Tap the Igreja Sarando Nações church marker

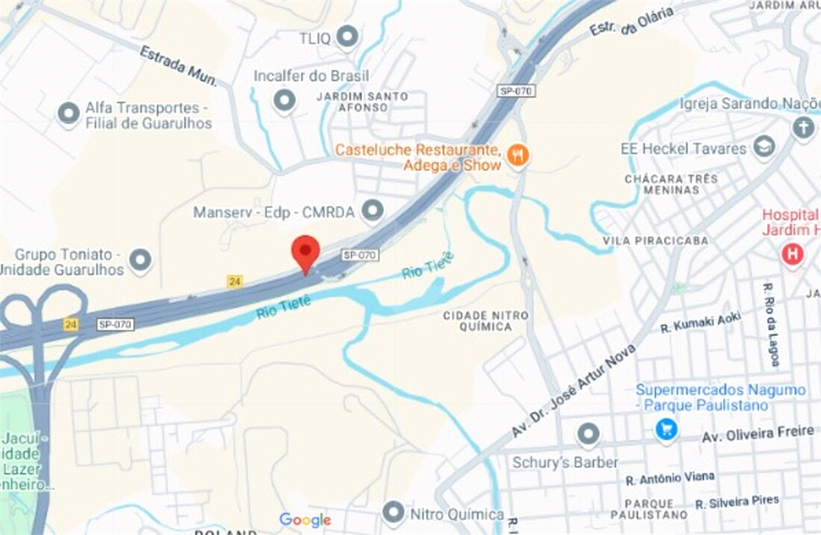(x=803, y=128)
